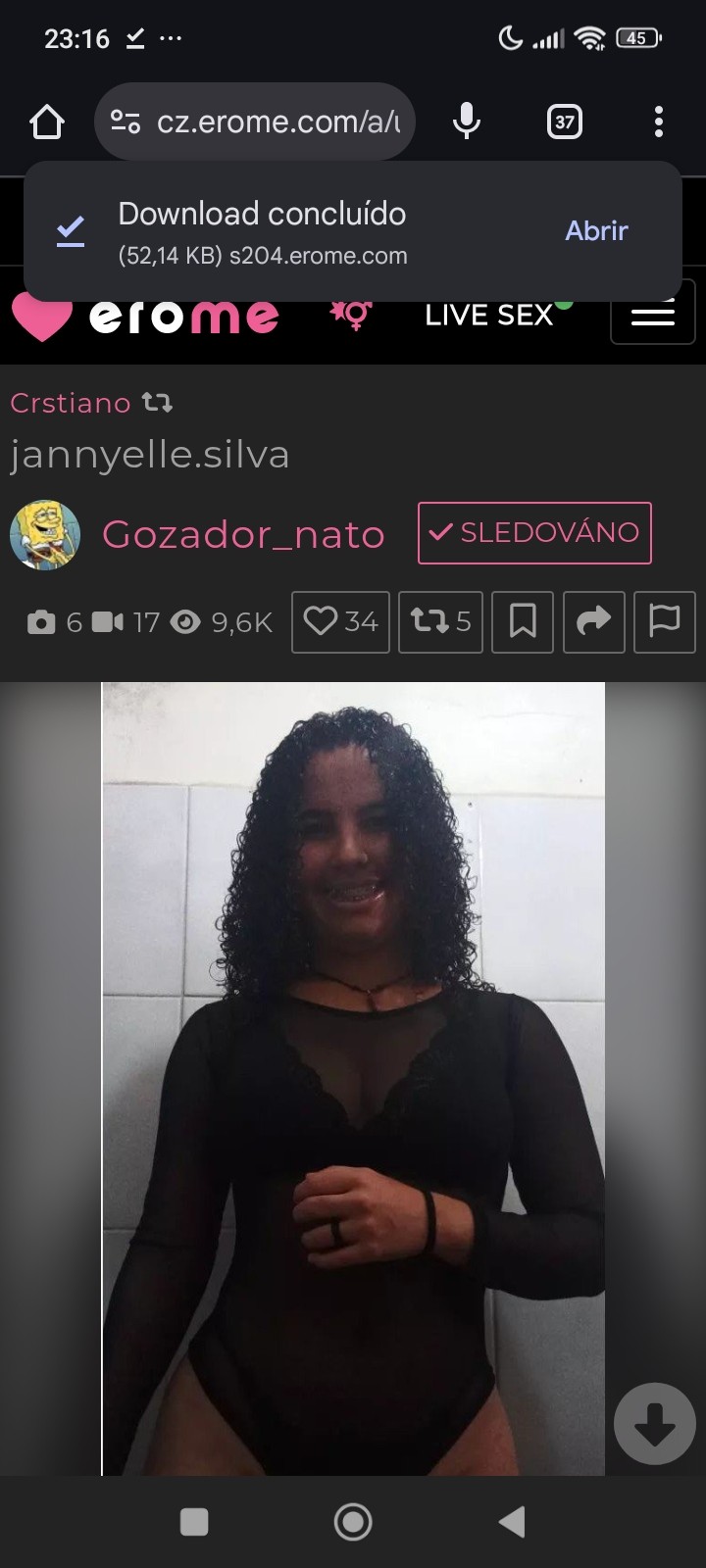Tap the round download arrow button
This screenshot has height=1568, width=706.
654,1424
